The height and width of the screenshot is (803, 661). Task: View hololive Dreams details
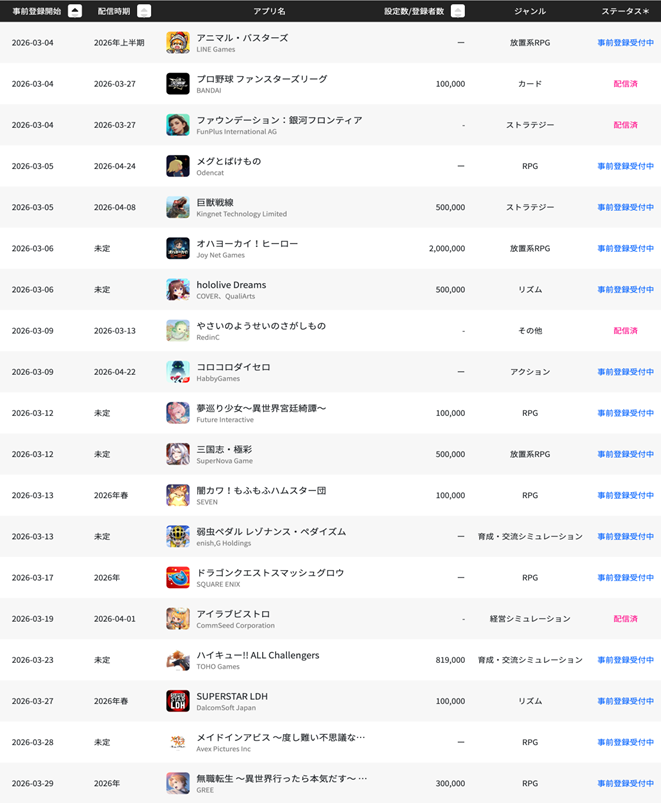click(231, 285)
